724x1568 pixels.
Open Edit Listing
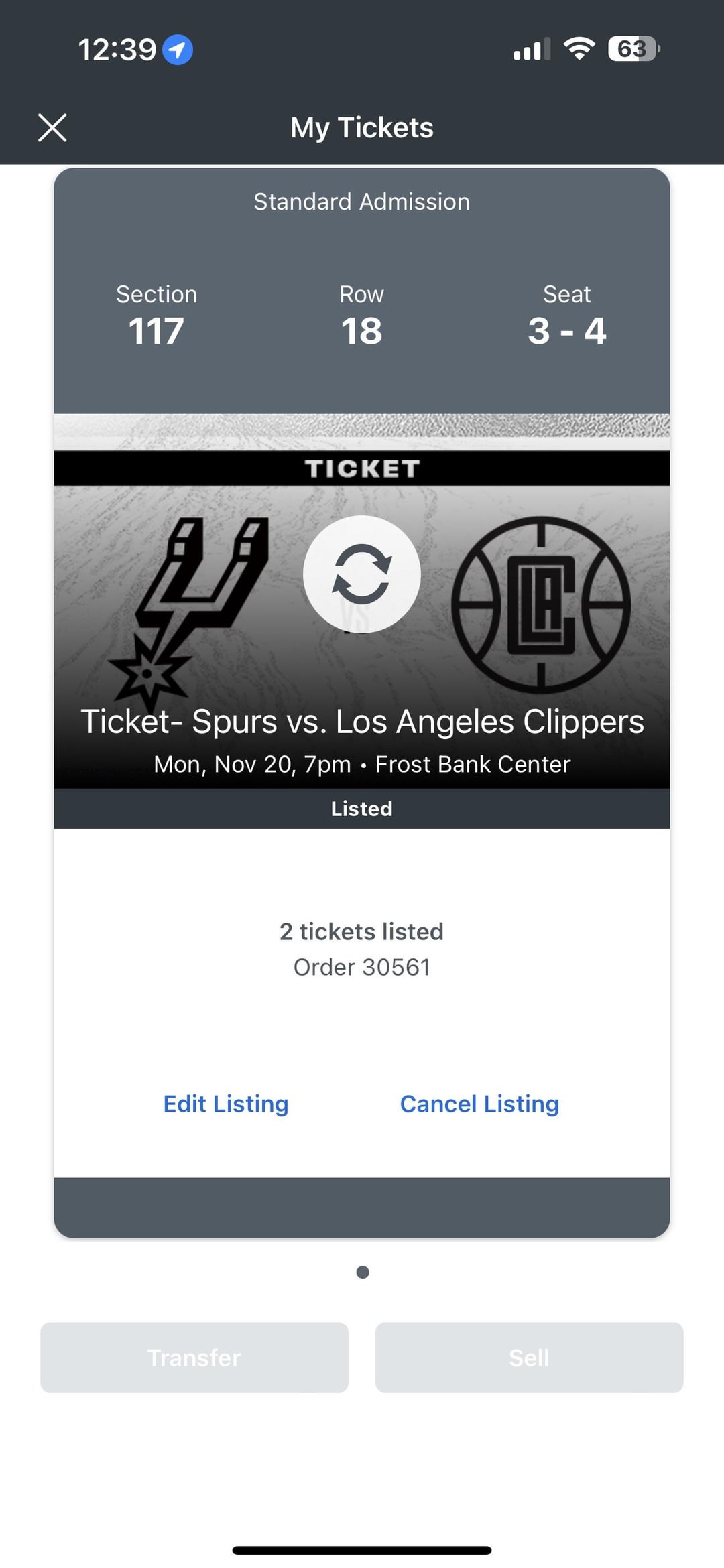(x=226, y=1104)
